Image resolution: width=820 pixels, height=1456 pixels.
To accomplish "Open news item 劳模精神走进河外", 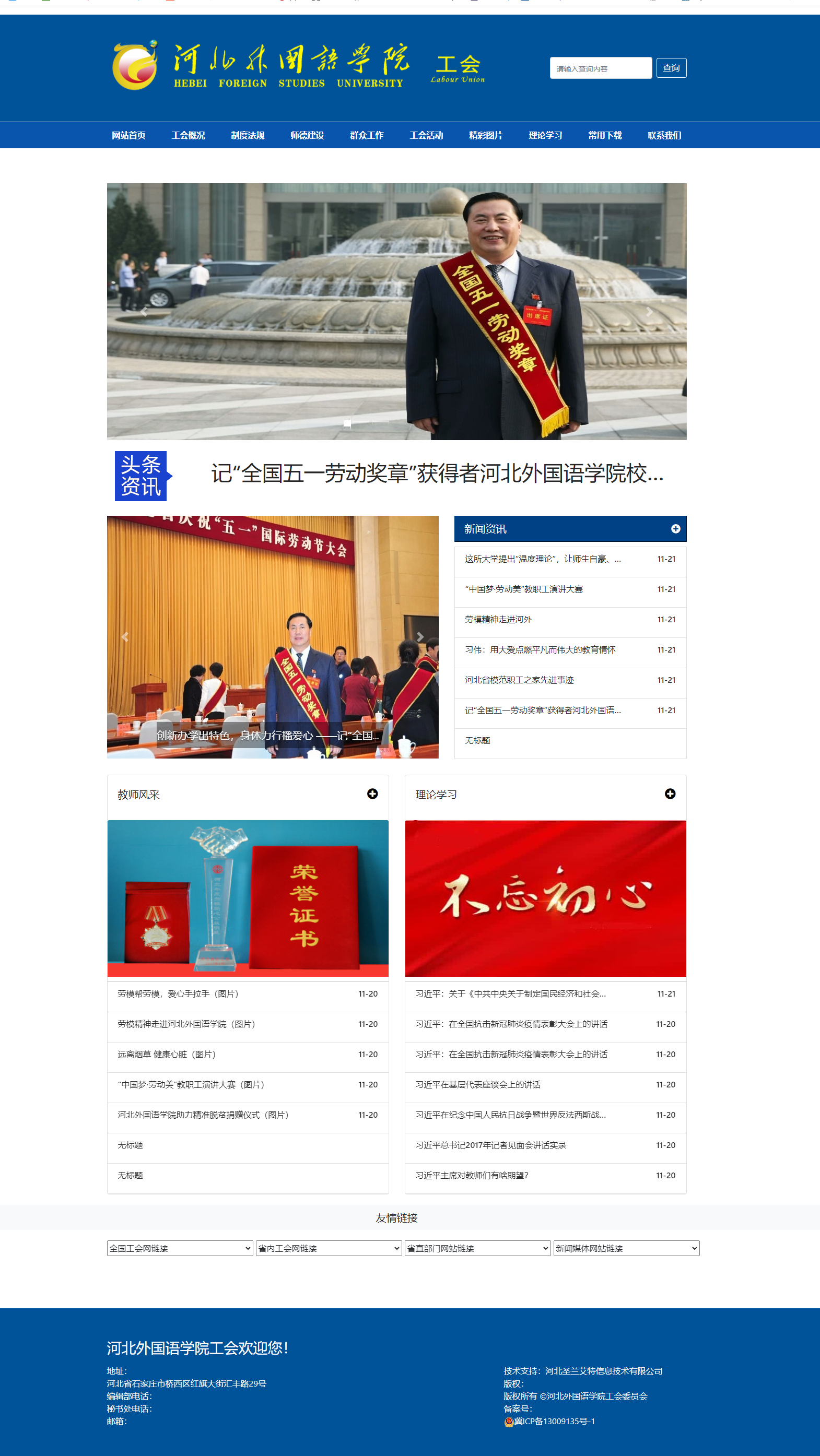I will pos(498,620).
